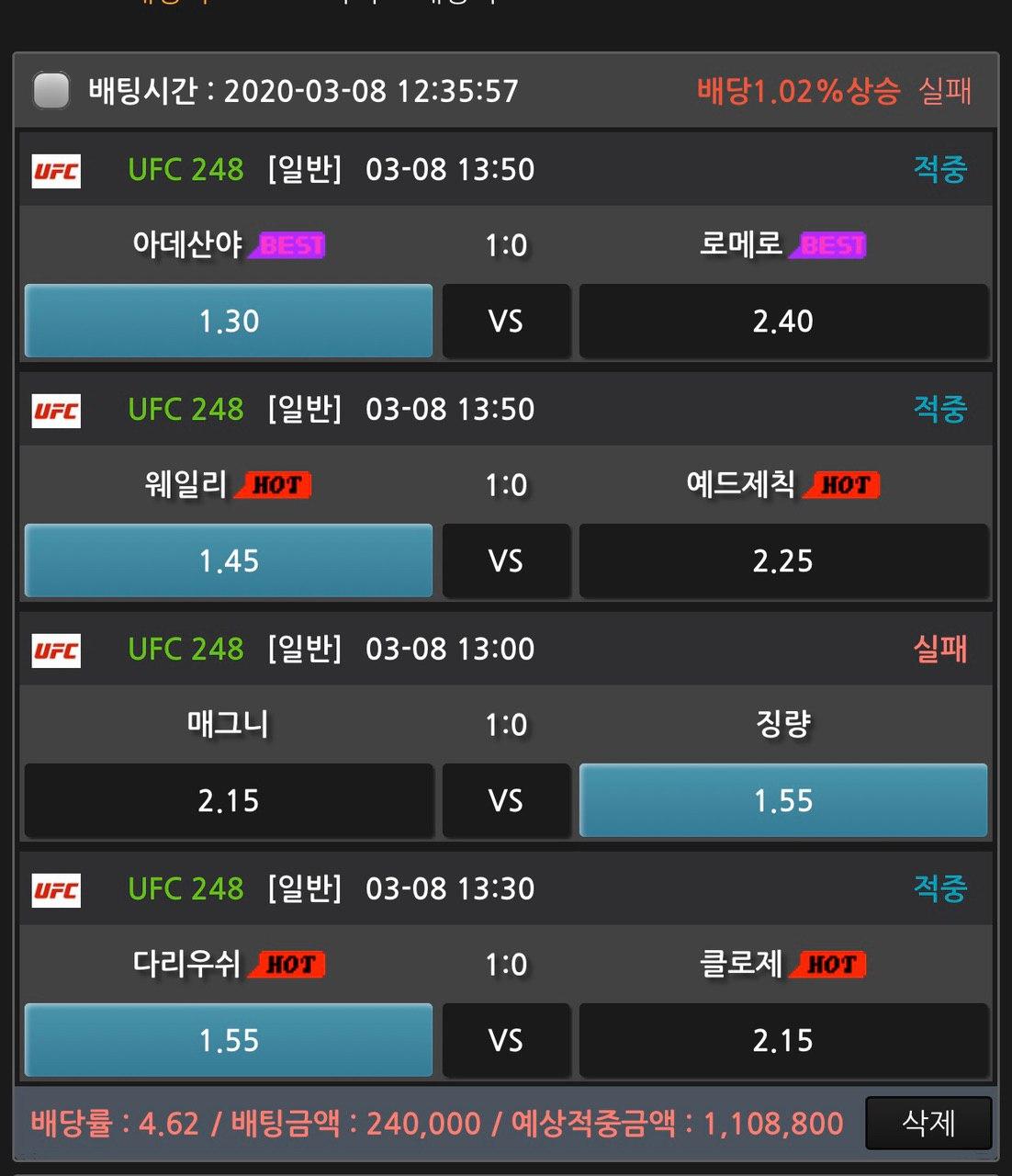Image resolution: width=1012 pixels, height=1176 pixels.
Task: Select the 2.40 odds for 로메로
Action: [x=783, y=321]
